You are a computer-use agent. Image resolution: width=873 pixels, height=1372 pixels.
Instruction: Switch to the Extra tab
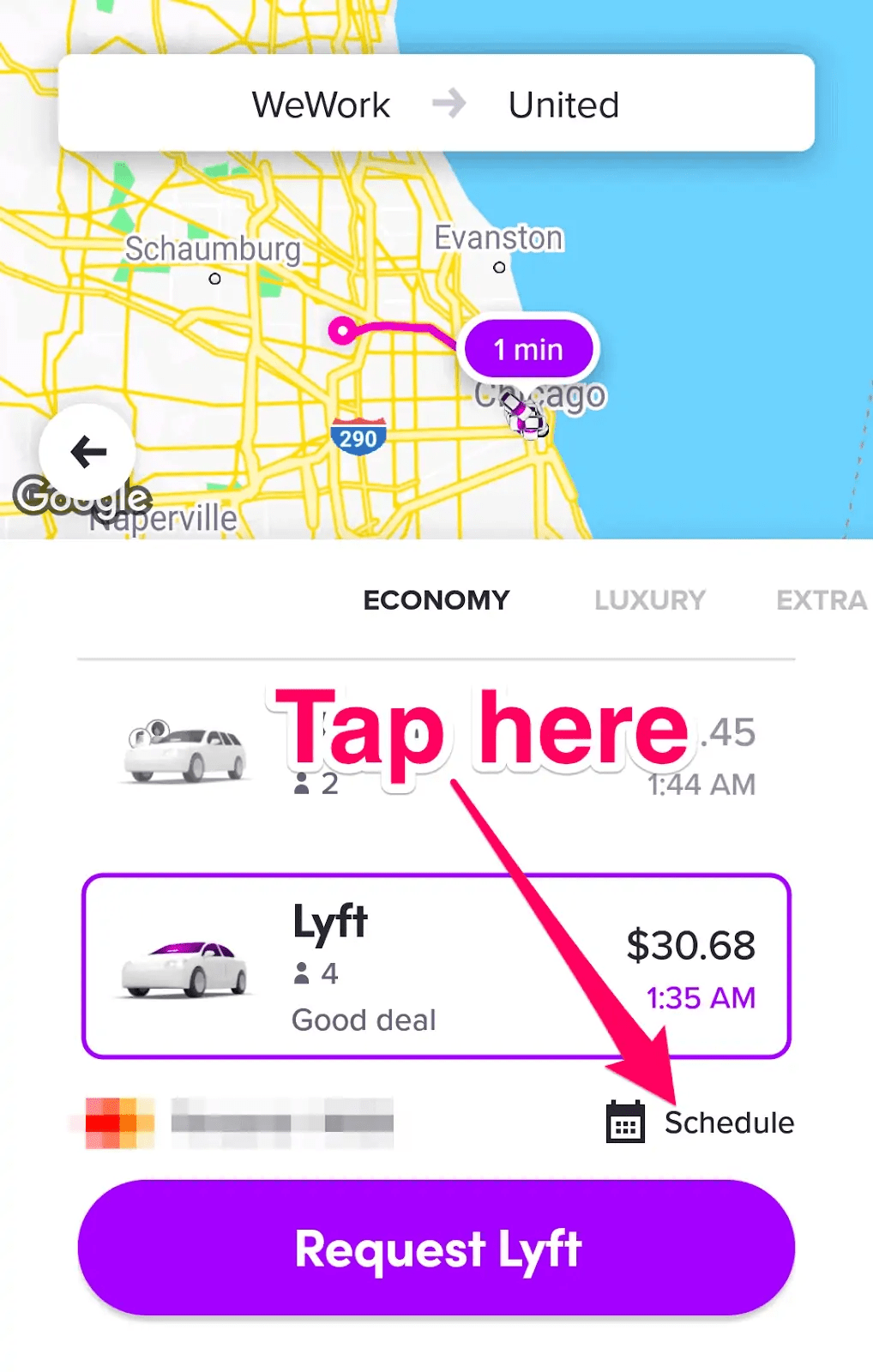pos(820,599)
